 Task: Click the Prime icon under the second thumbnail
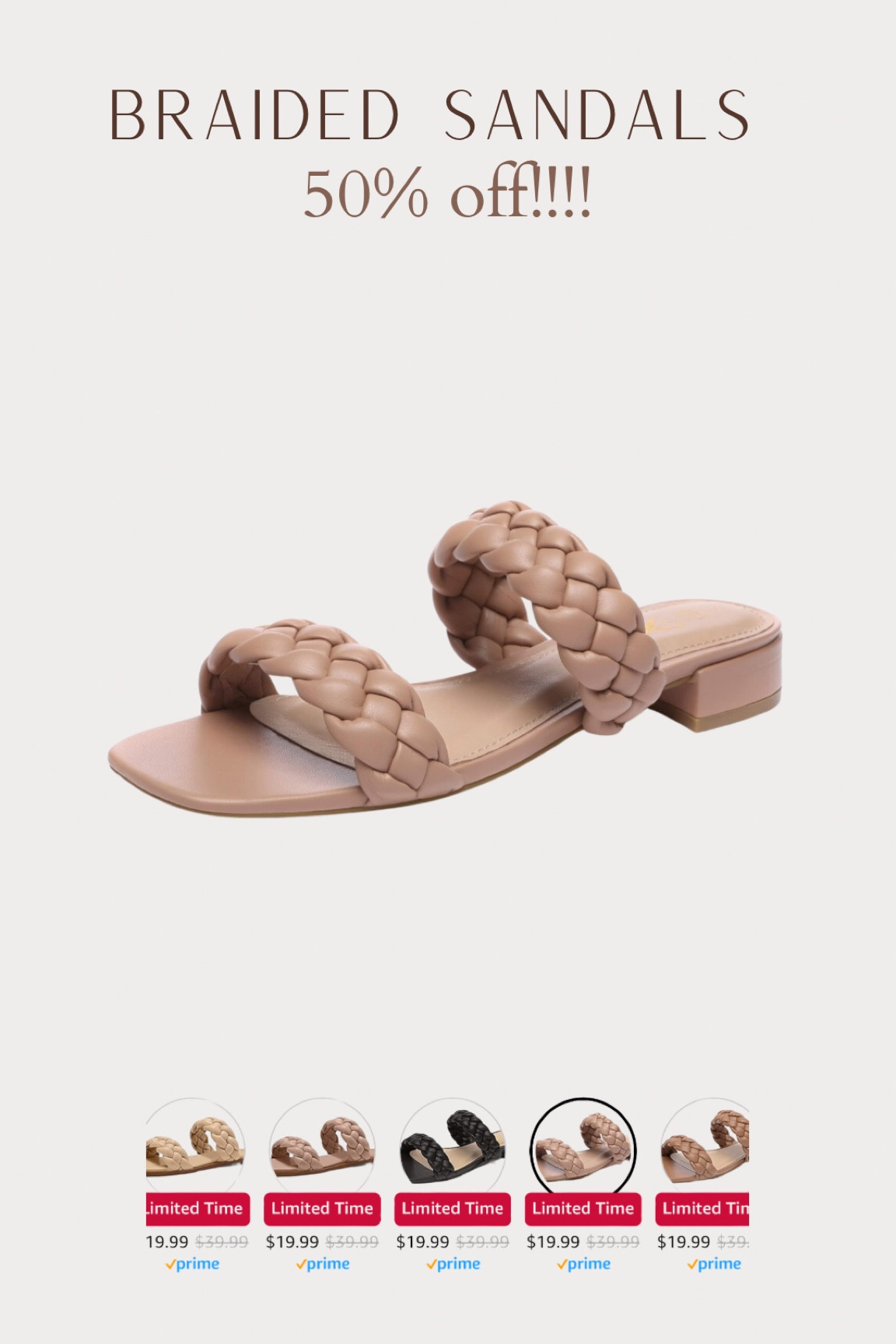pyautogui.click(x=324, y=1264)
